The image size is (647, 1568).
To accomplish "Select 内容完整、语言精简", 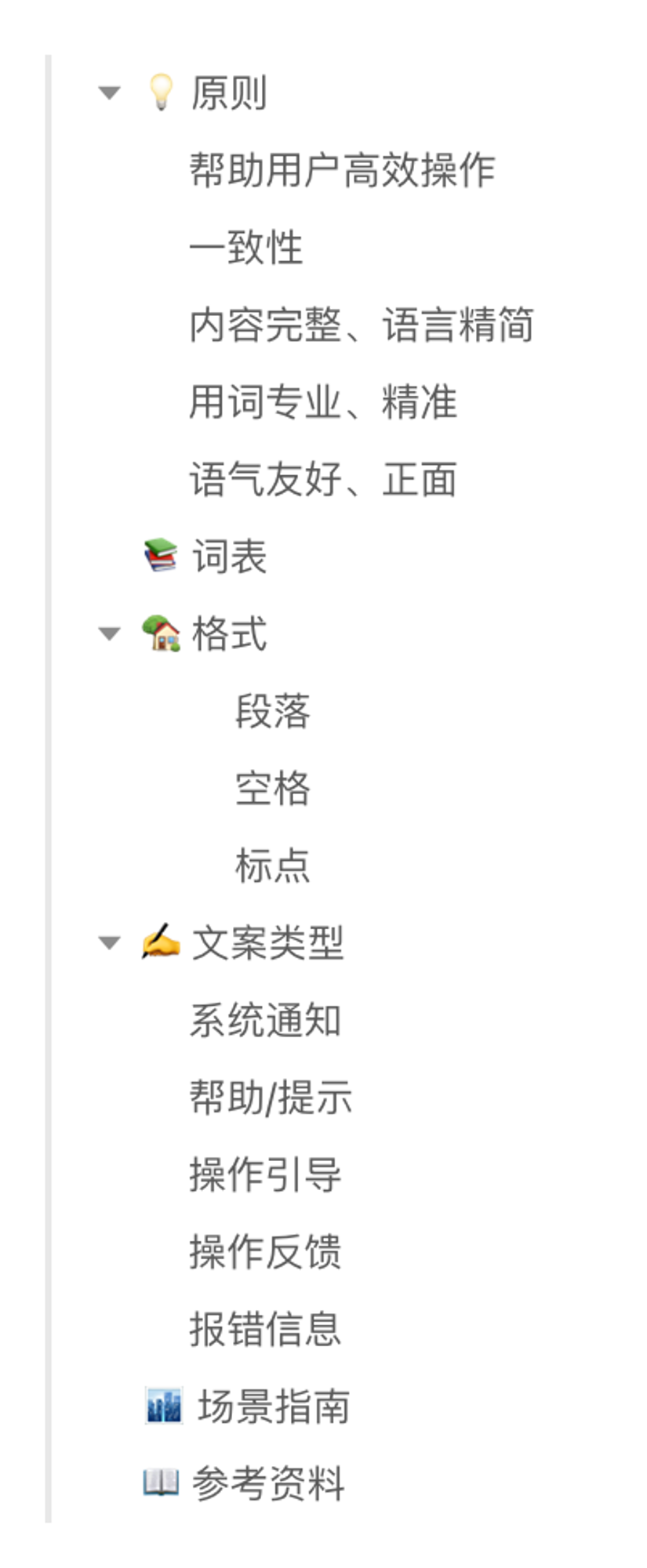I will point(362,325).
